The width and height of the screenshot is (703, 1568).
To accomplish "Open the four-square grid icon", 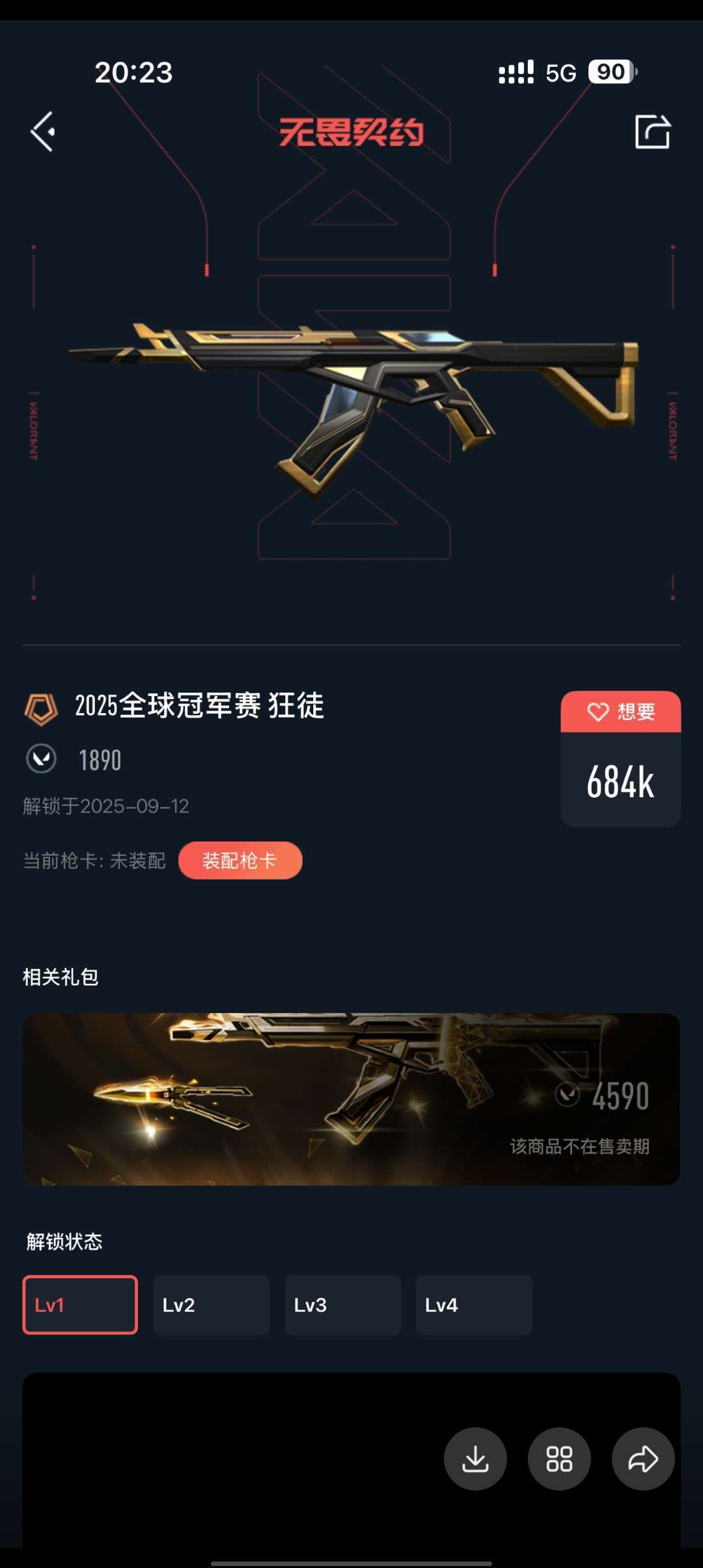I will [559, 1459].
